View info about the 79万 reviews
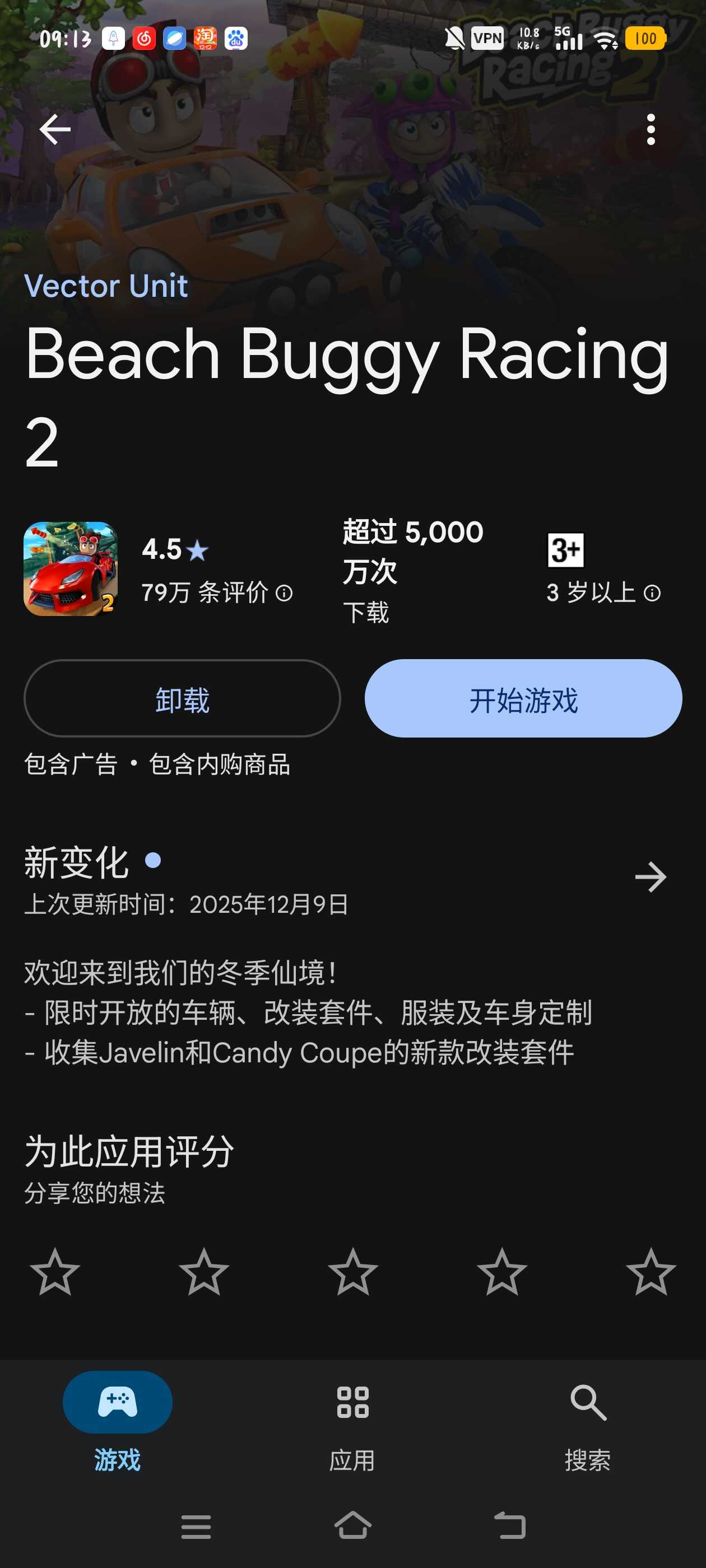The width and height of the screenshot is (706, 1568). pos(284,593)
